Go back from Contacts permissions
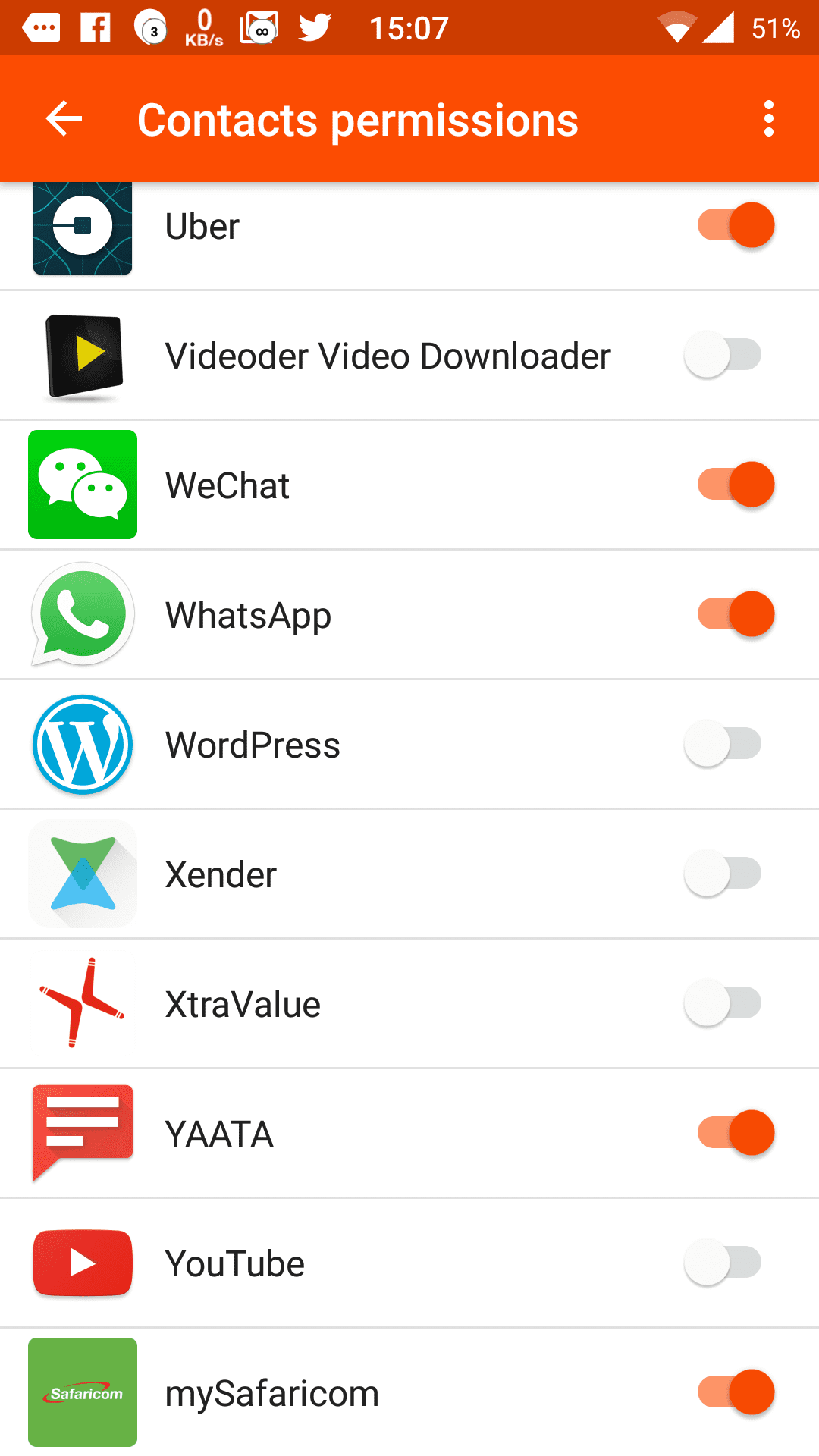This screenshot has height=1456, width=819. click(64, 119)
